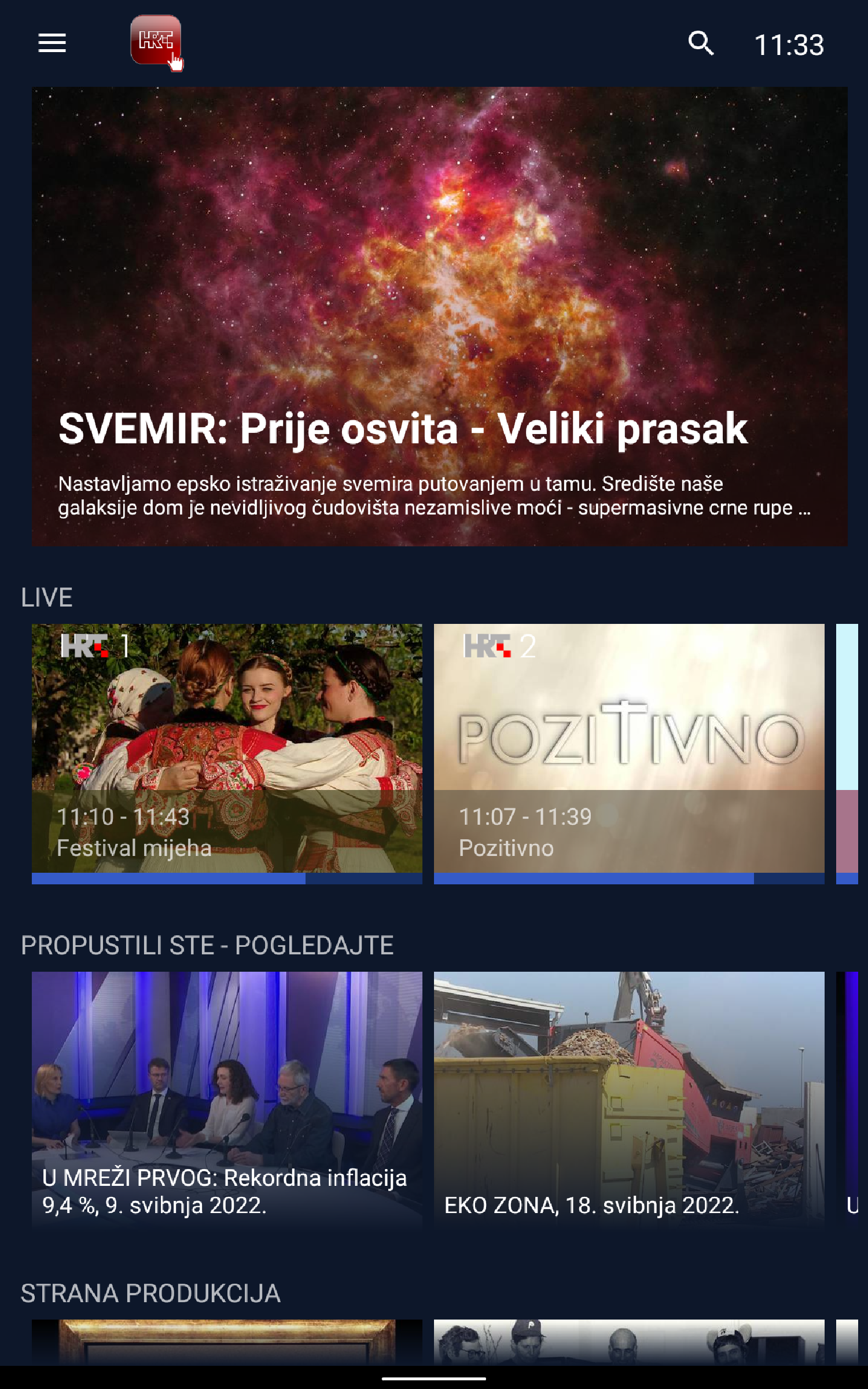The width and height of the screenshot is (868, 1389).
Task: Open the search magnifier
Action: tap(701, 43)
